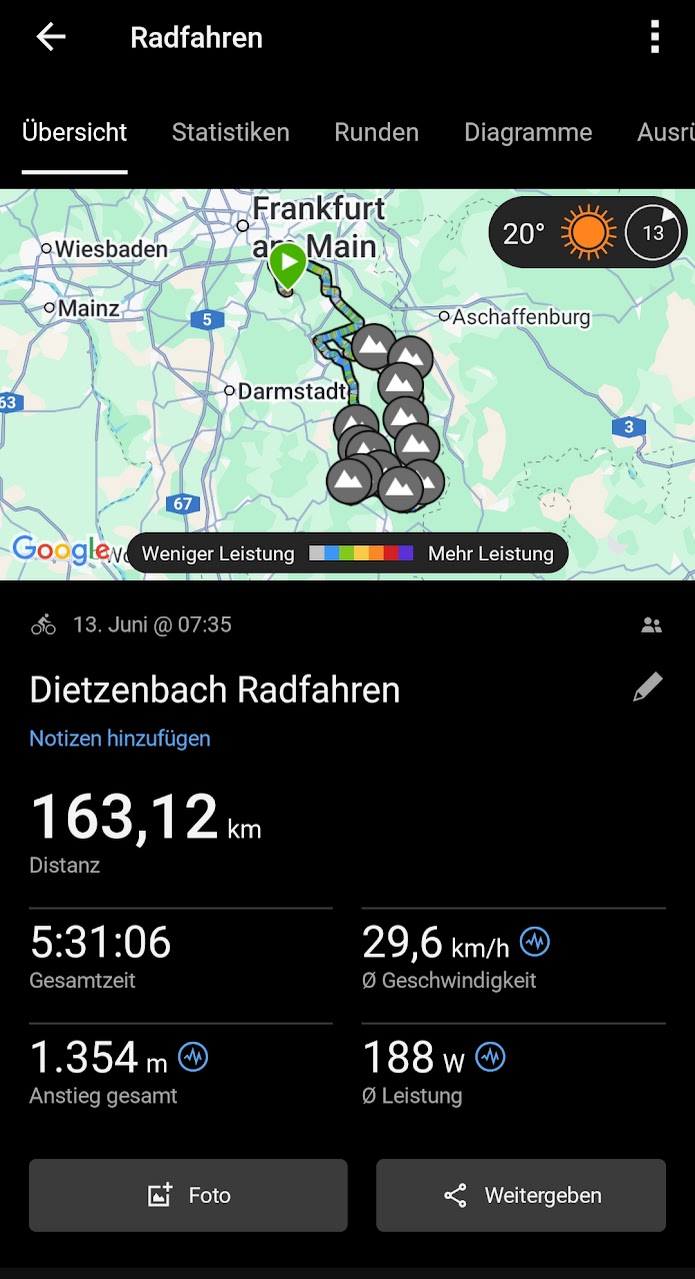The height and width of the screenshot is (1279, 695).
Task: Select the Übersicht tab
Action: coord(75,133)
